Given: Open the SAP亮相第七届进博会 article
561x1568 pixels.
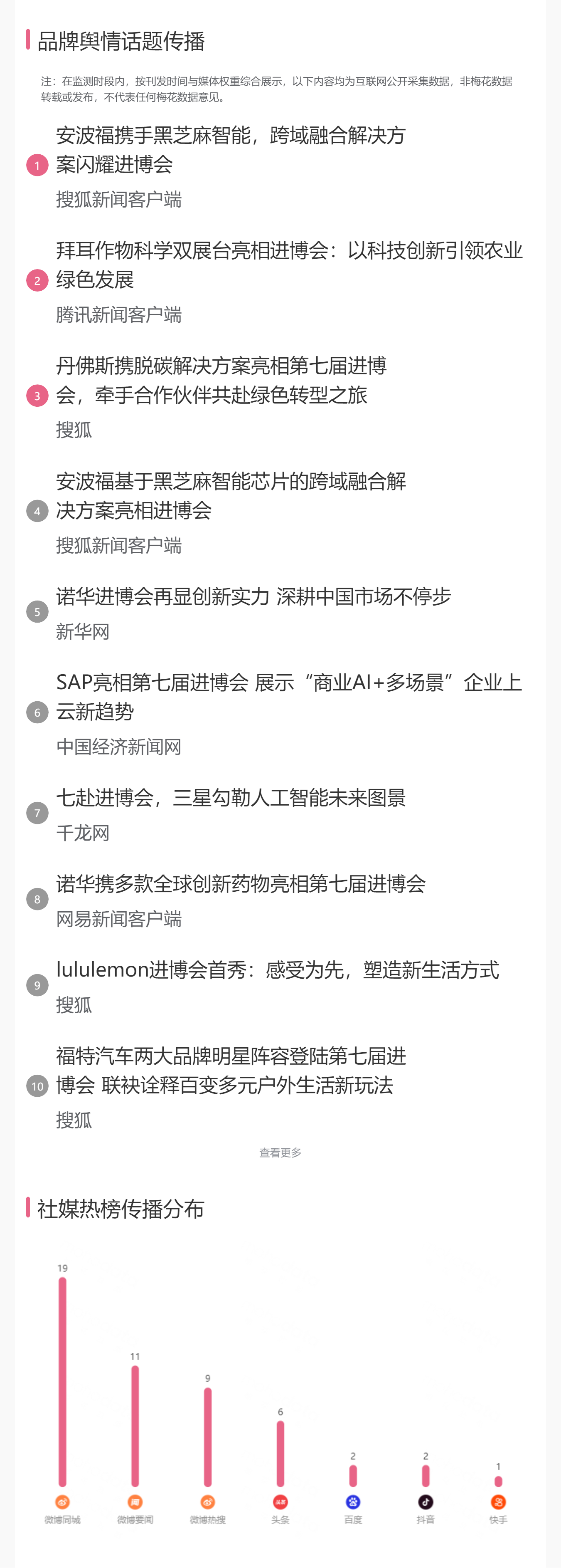Looking at the screenshot, I should [289, 696].
